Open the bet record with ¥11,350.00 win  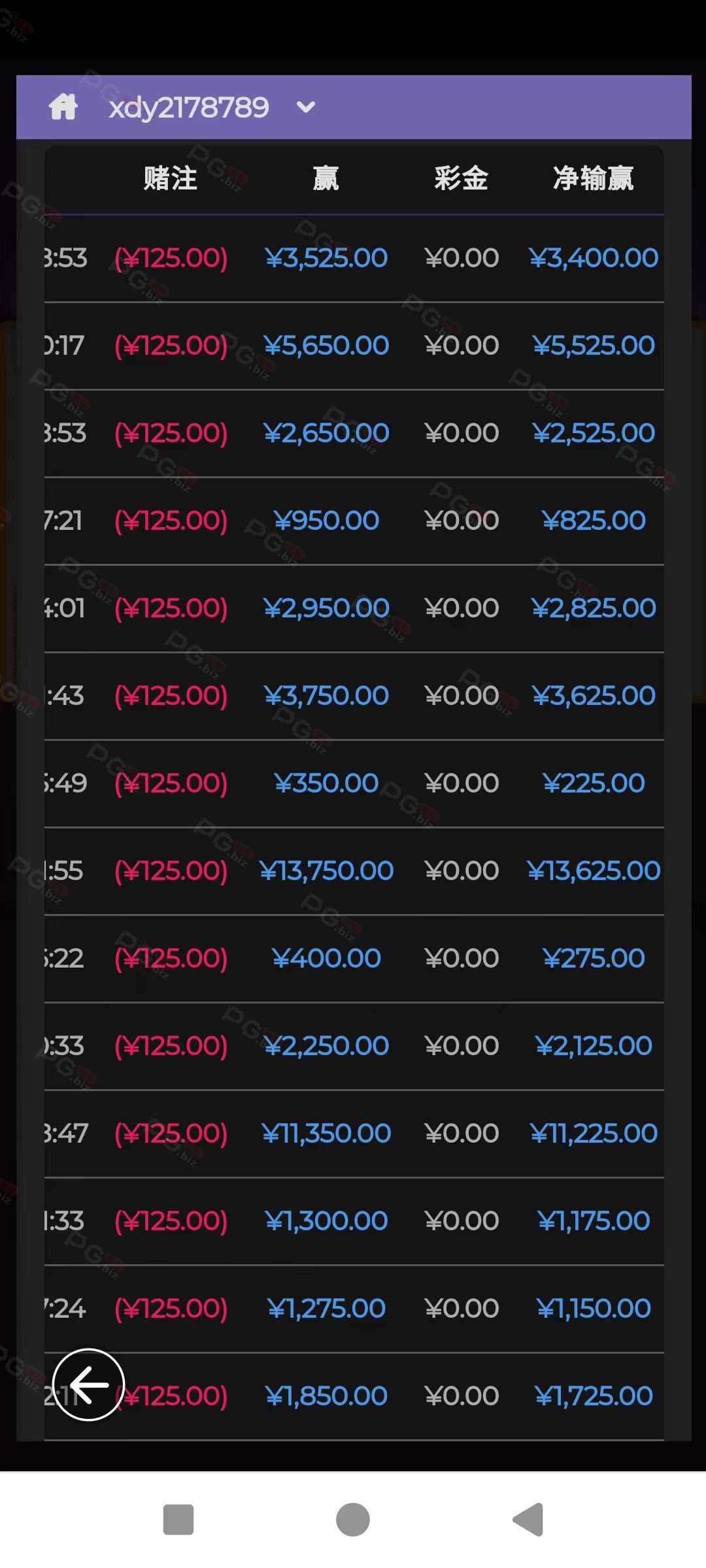point(354,1134)
